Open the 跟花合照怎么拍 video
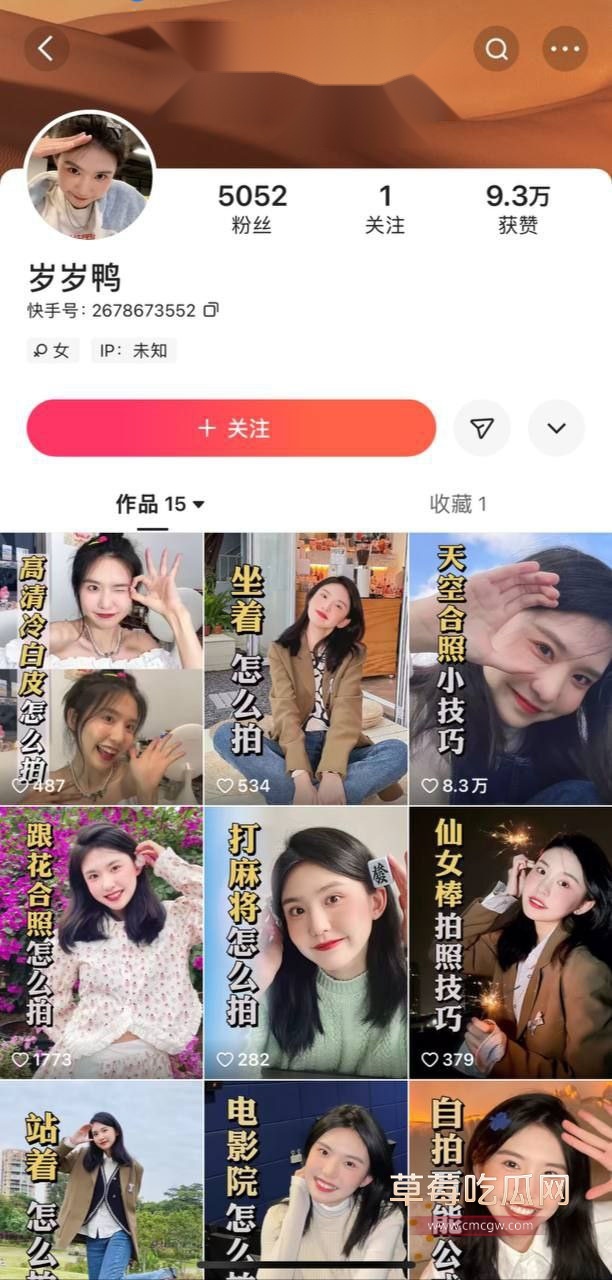This screenshot has width=612, height=1280. coord(101,941)
